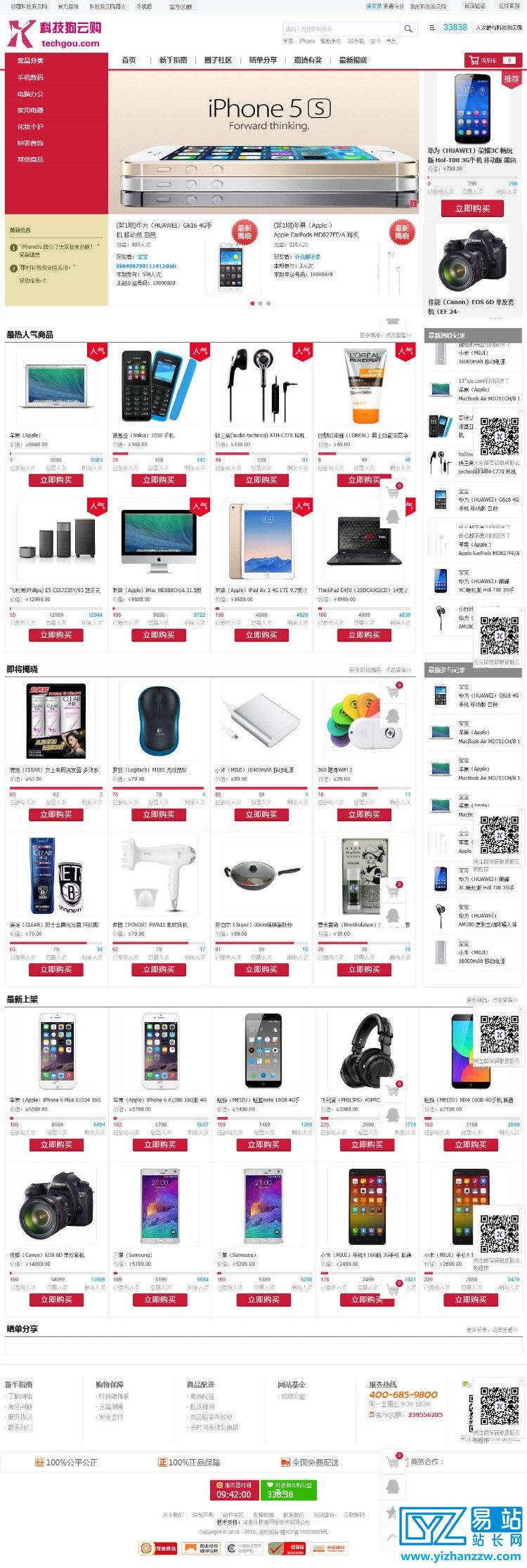Buy the Canon EOS 6D in 最新上架

[56, 1300]
